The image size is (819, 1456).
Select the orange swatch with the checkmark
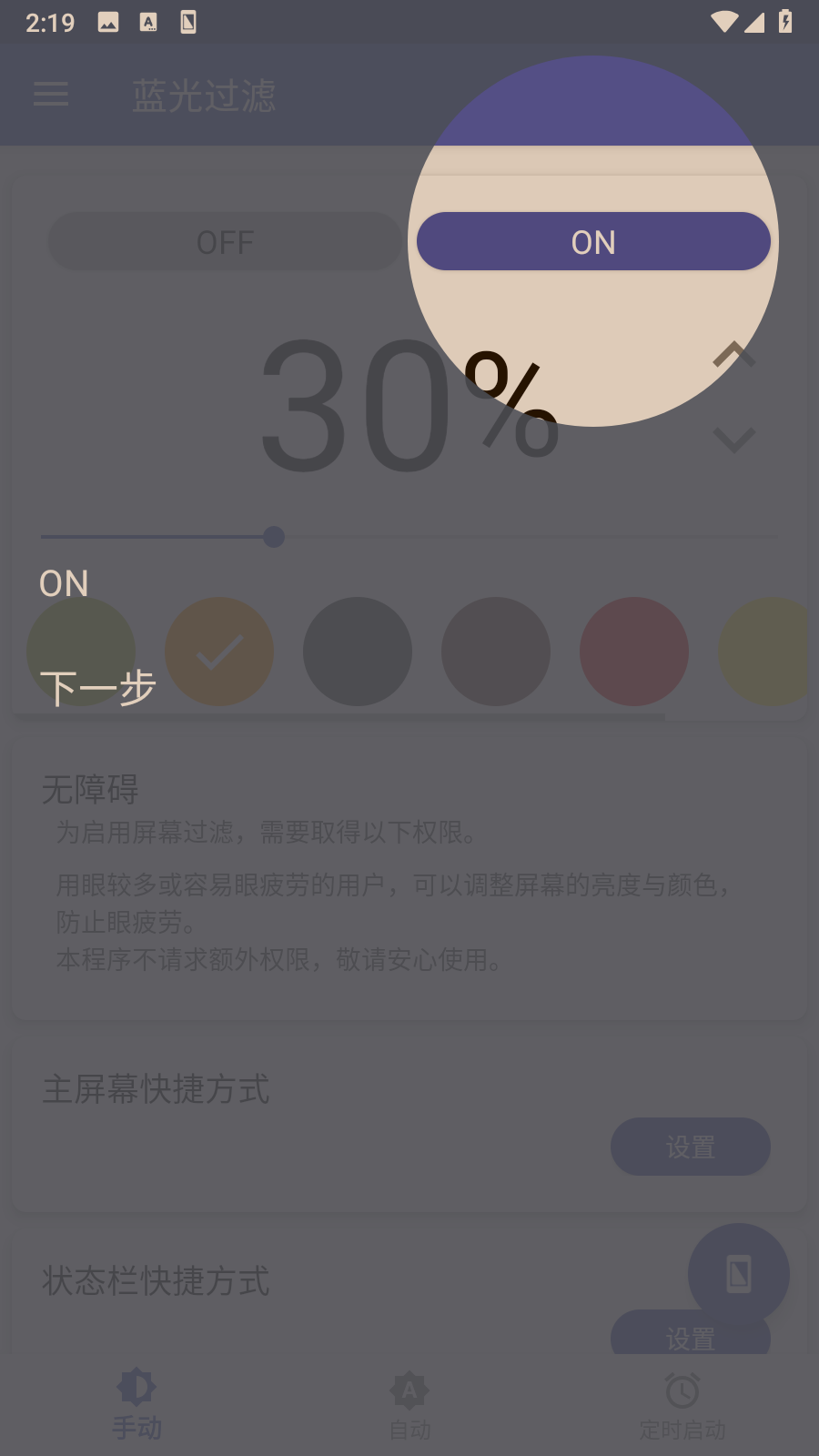(219, 652)
